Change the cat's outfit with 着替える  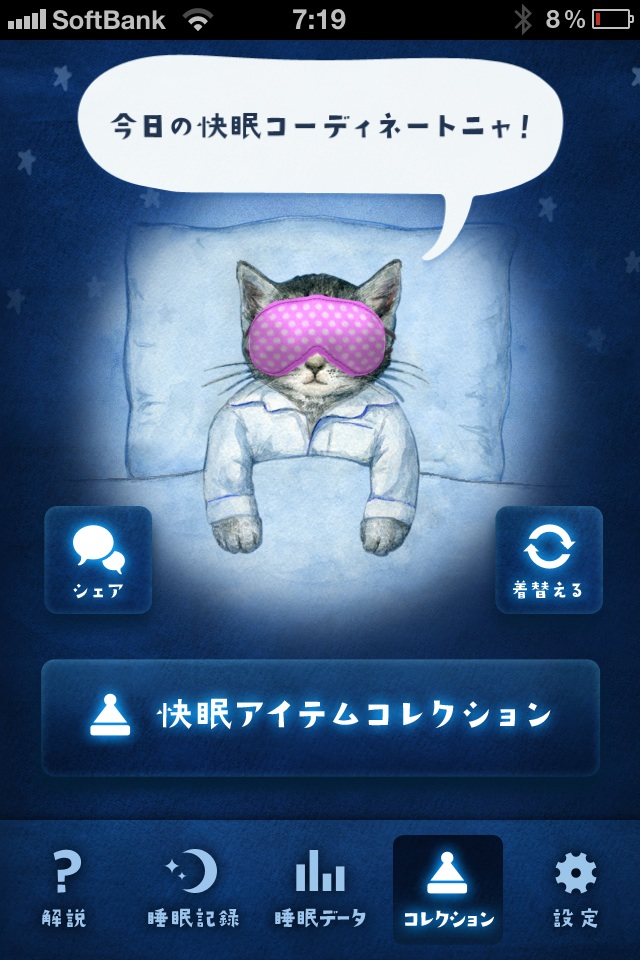point(548,559)
